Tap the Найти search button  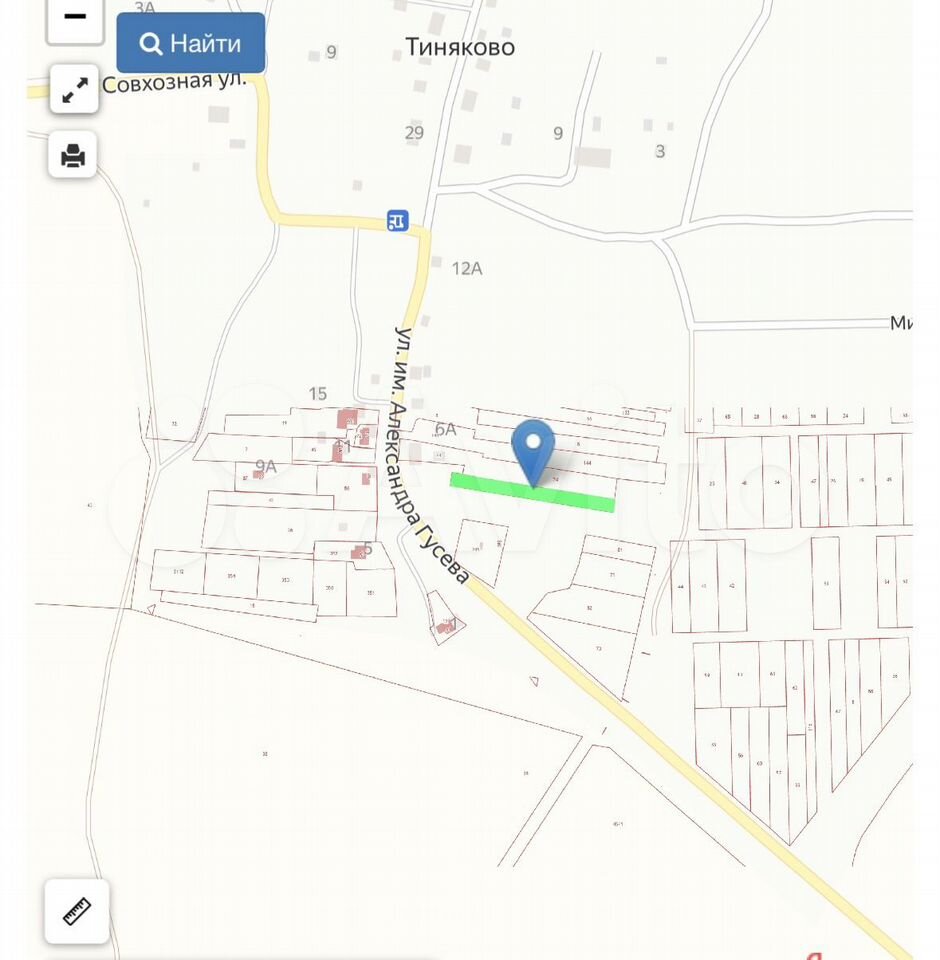(191, 44)
